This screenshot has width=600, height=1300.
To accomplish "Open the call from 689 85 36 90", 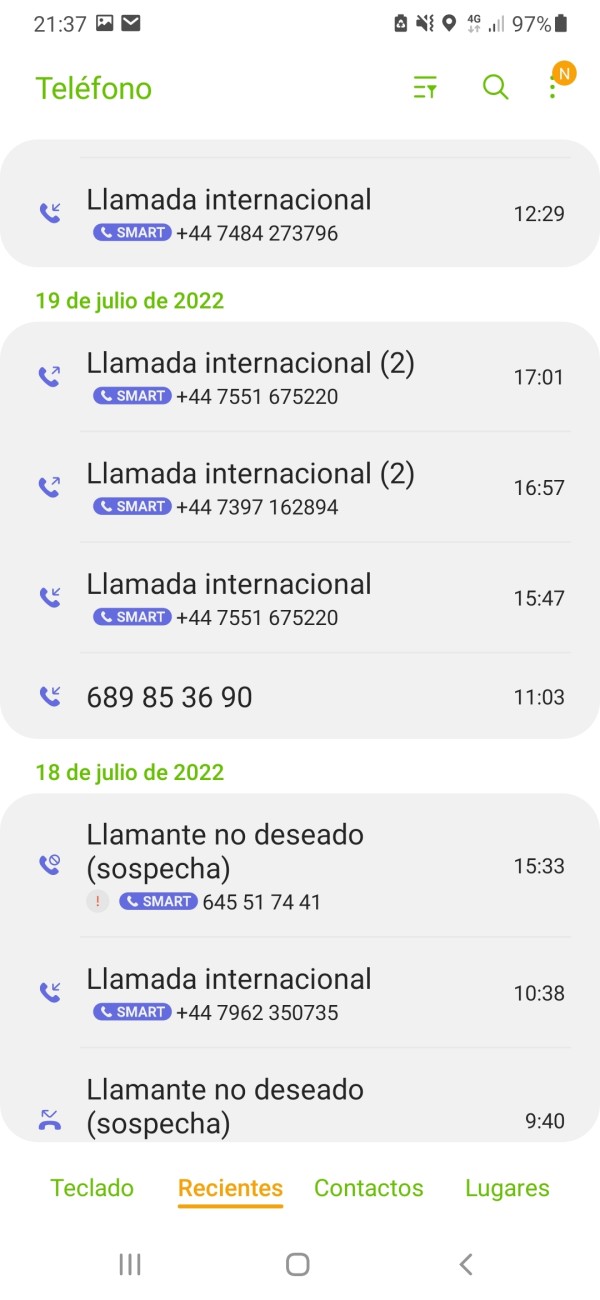I will (300, 697).
